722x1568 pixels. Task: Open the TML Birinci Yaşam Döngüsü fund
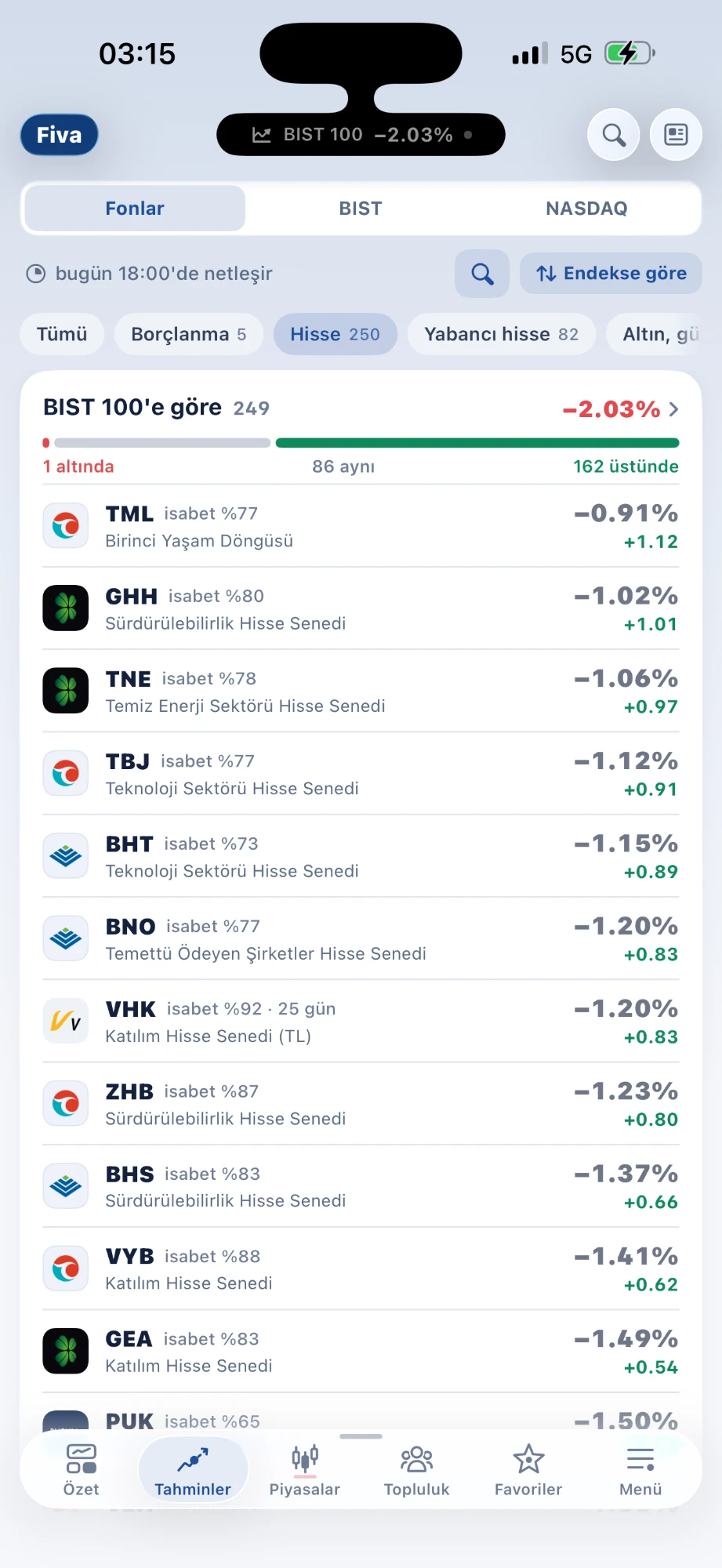pos(361,526)
